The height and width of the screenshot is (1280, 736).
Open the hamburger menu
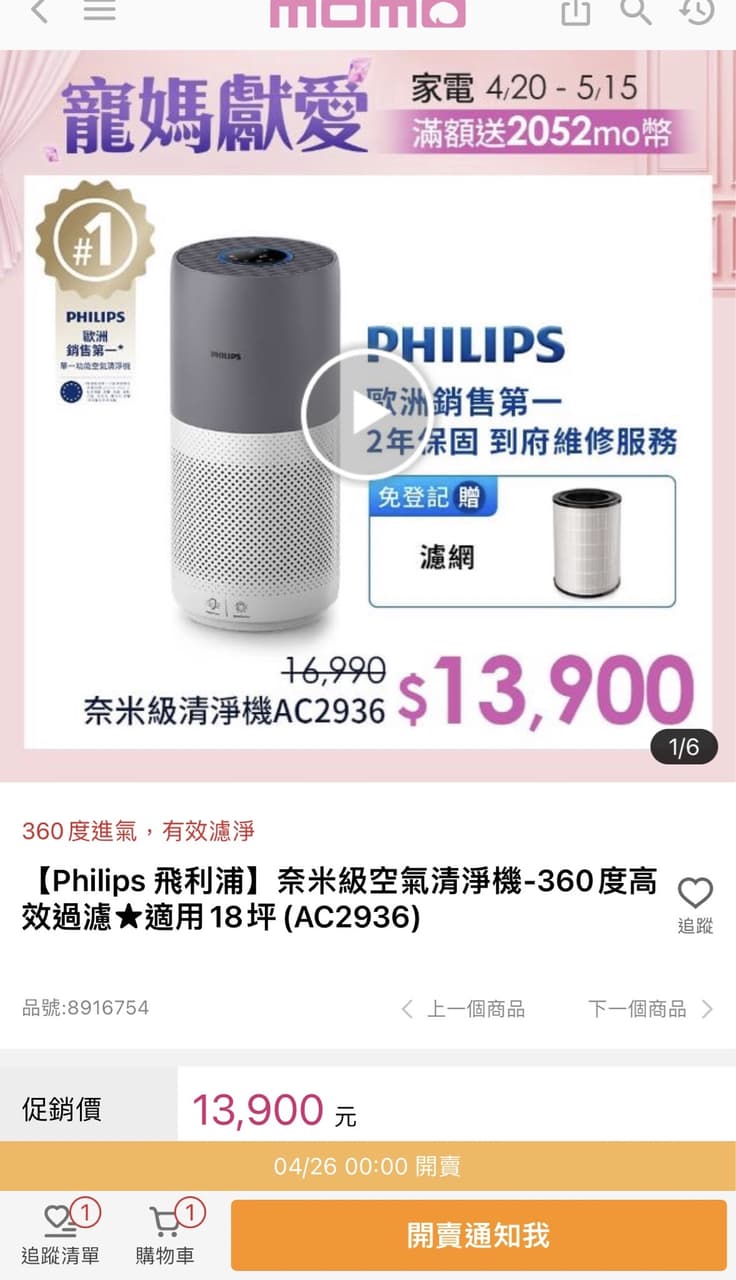[x=99, y=10]
